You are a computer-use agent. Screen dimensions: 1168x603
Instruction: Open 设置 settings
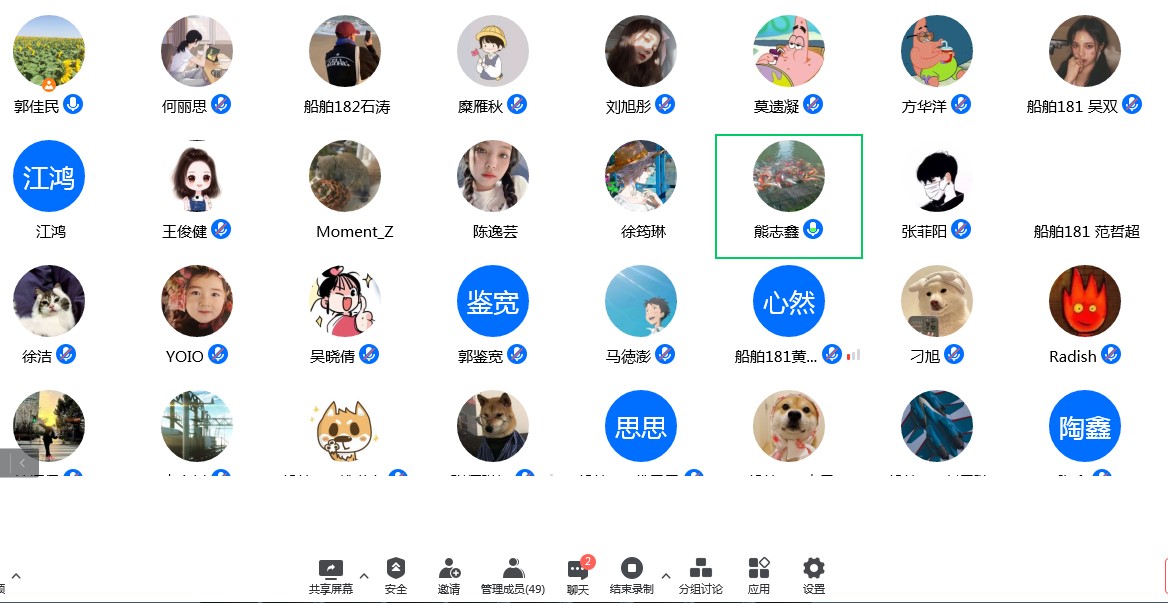(814, 576)
